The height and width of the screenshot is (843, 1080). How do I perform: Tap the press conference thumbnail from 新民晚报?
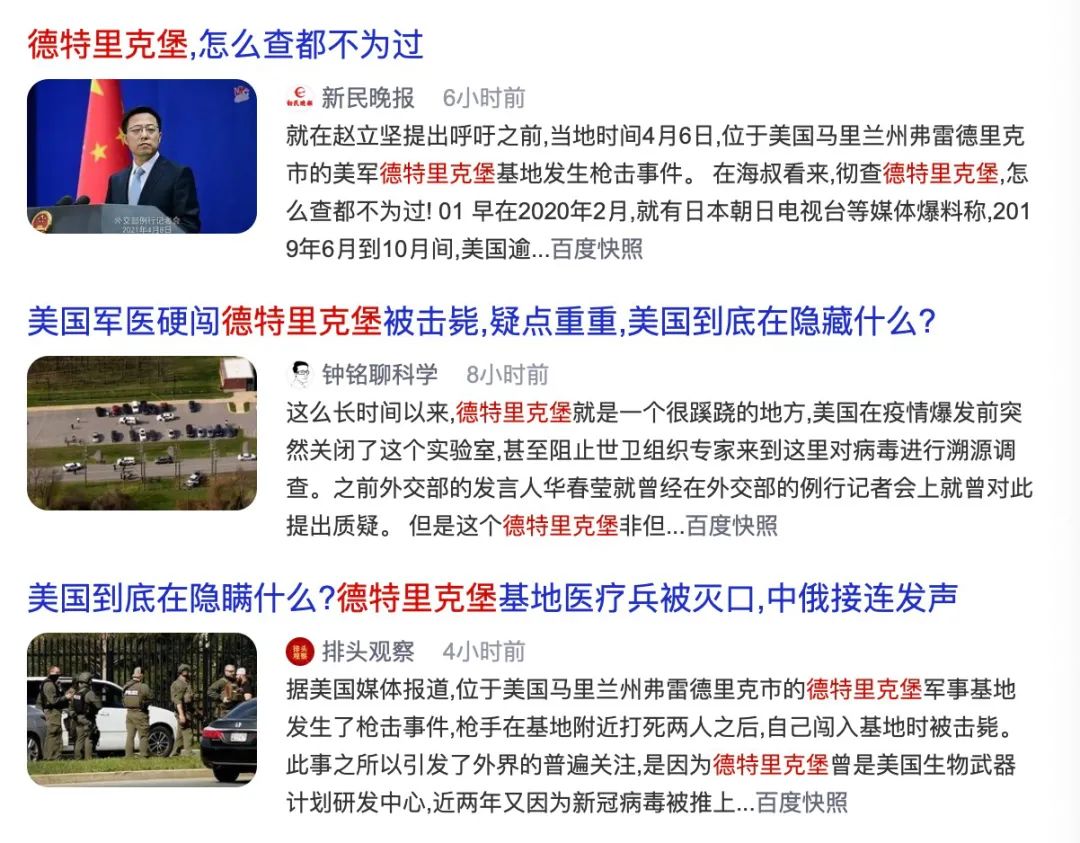click(x=142, y=156)
